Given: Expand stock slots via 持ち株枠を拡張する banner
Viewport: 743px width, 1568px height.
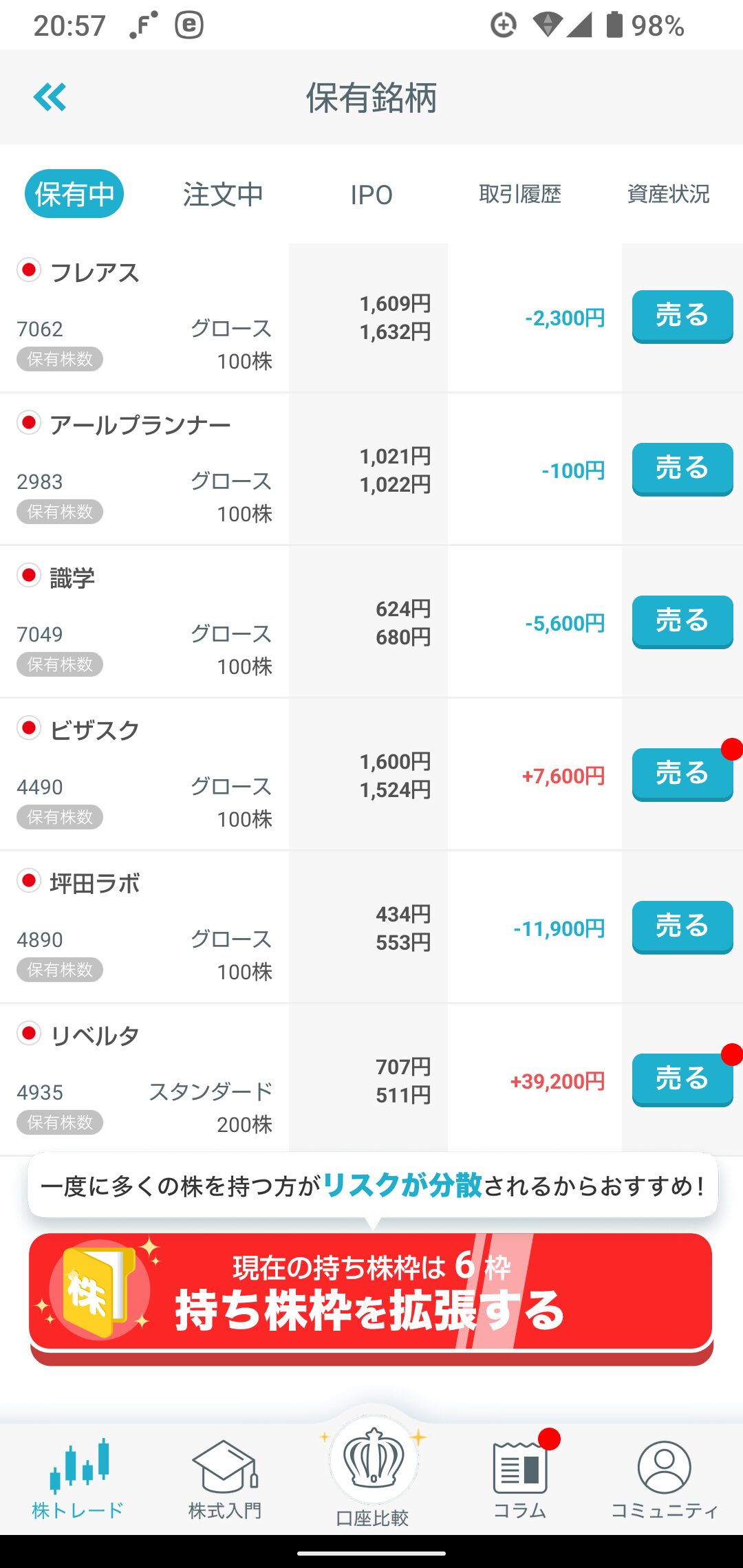Looking at the screenshot, I should point(371,1298).
